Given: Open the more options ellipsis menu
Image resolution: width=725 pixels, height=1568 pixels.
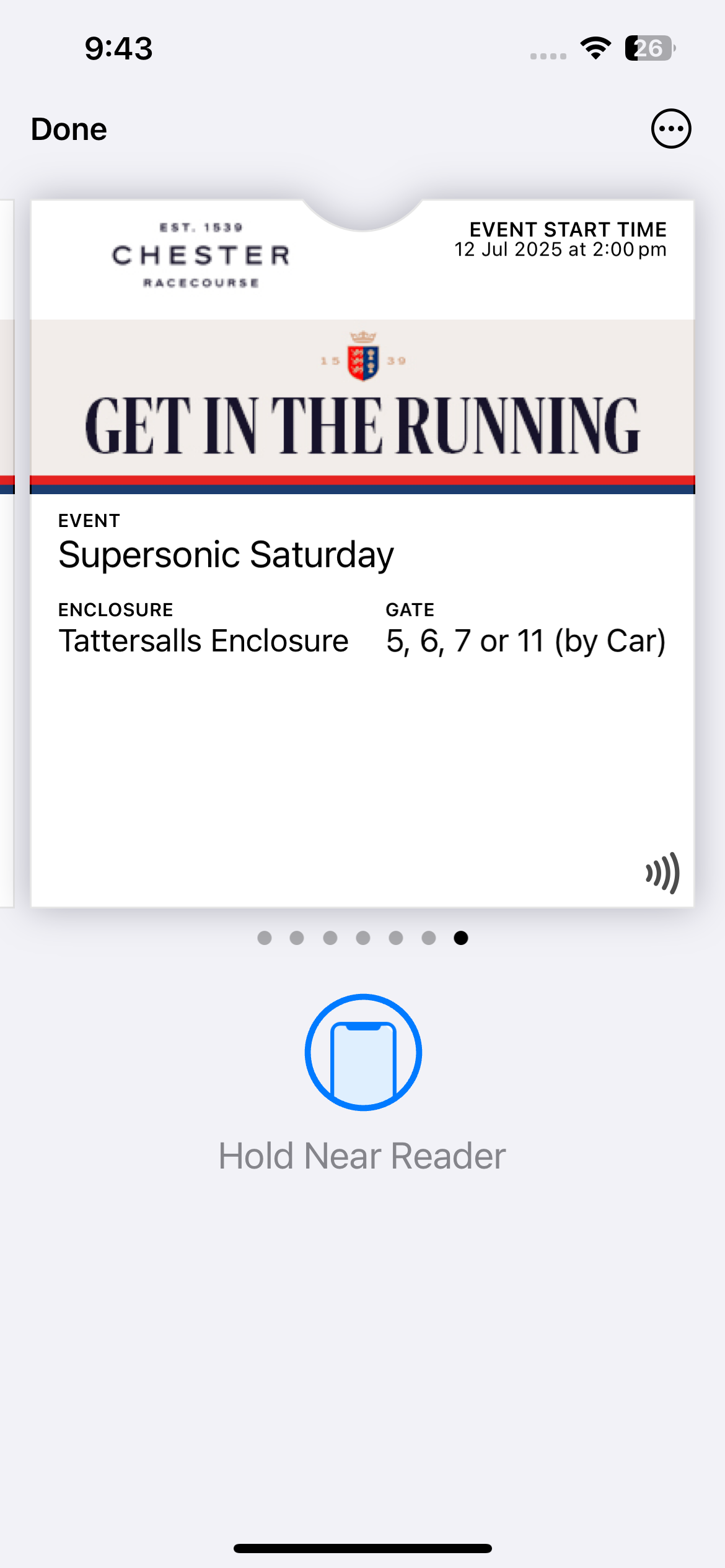Looking at the screenshot, I should (670, 129).
